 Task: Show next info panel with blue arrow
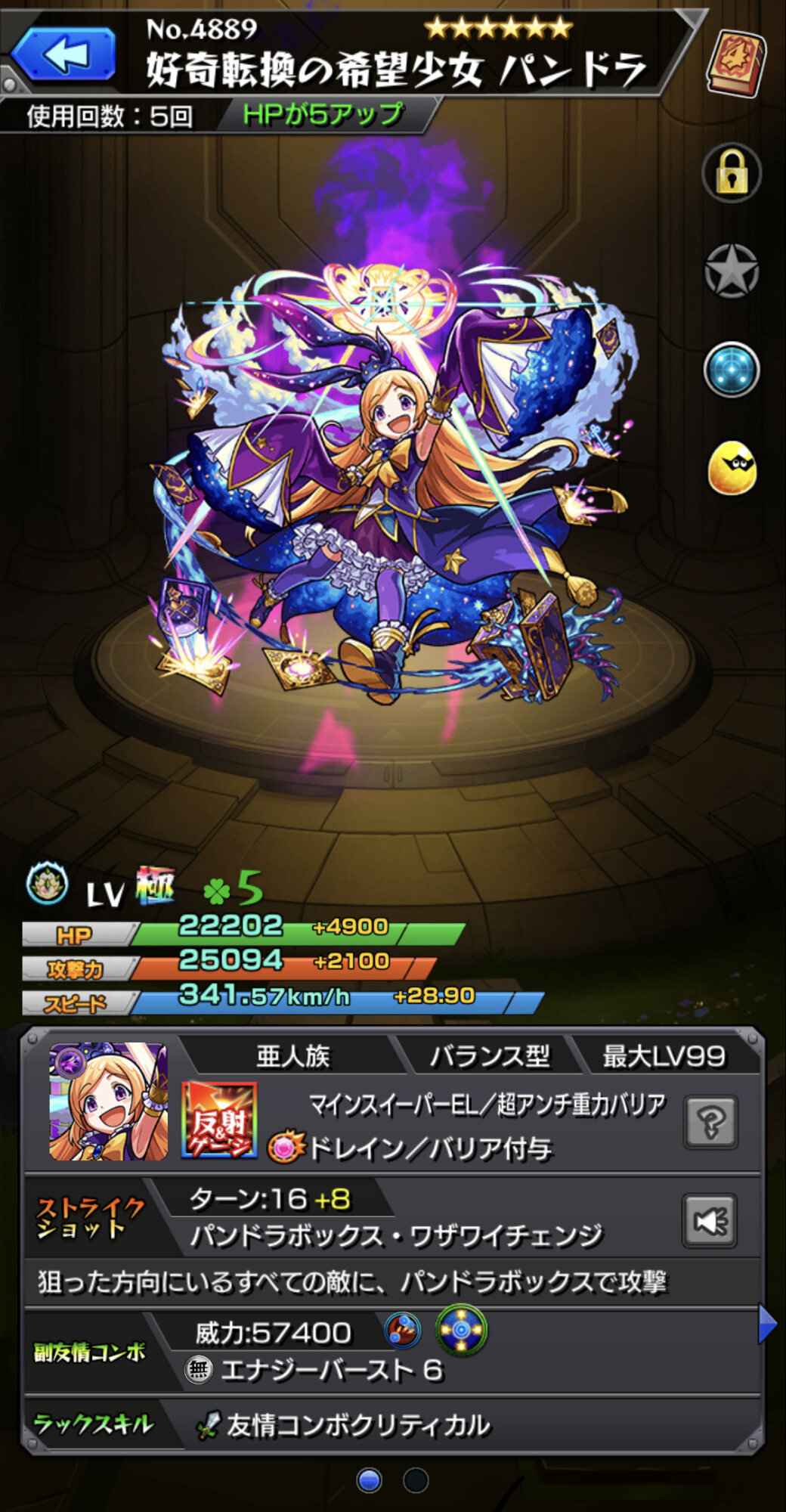767,1324
